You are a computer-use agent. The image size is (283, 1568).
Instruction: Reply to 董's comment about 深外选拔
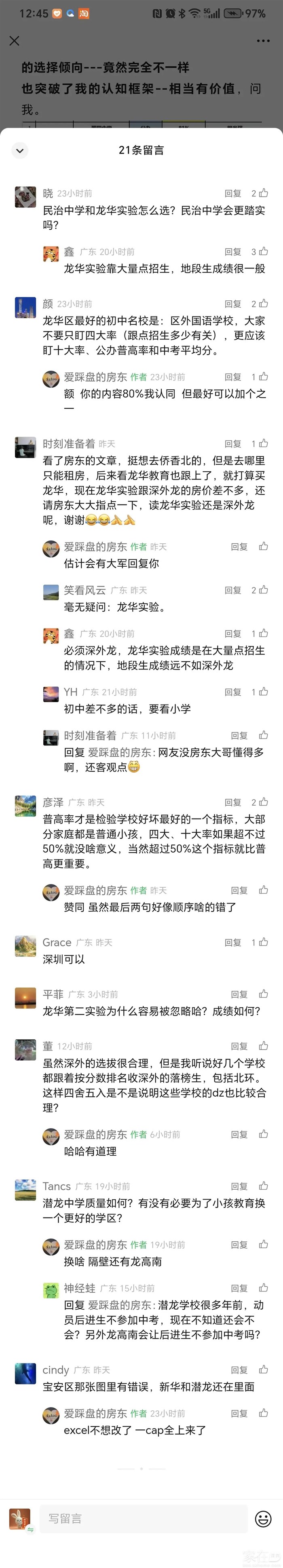pyautogui.click(x=239, y=1046)
